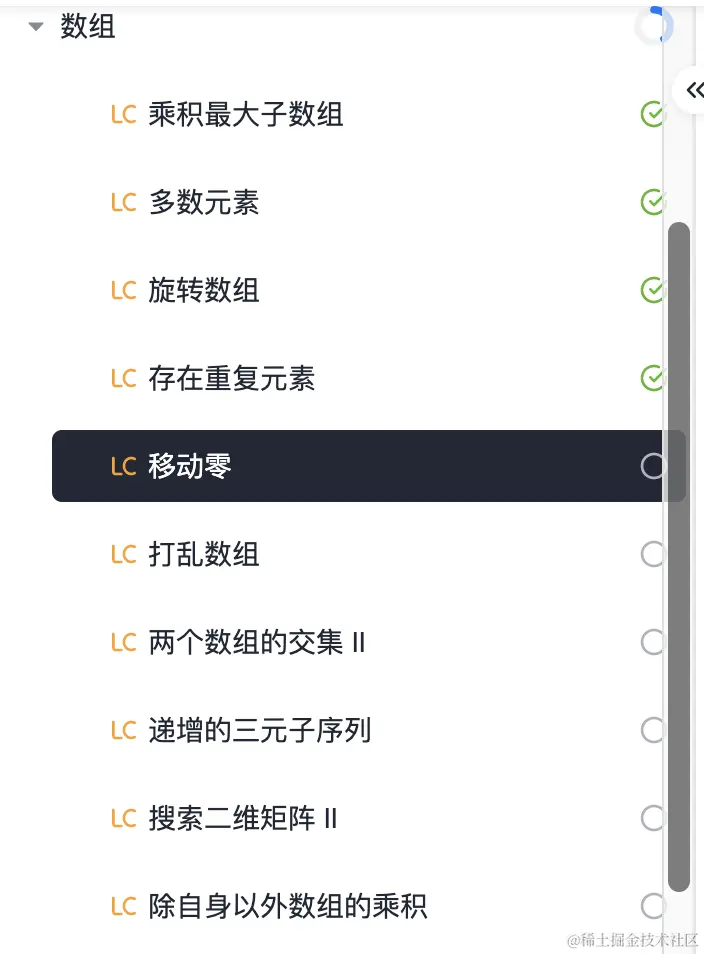Go to 存在重复元素 problem
This screenshot has width=704, height=954.
pos(231,379)
